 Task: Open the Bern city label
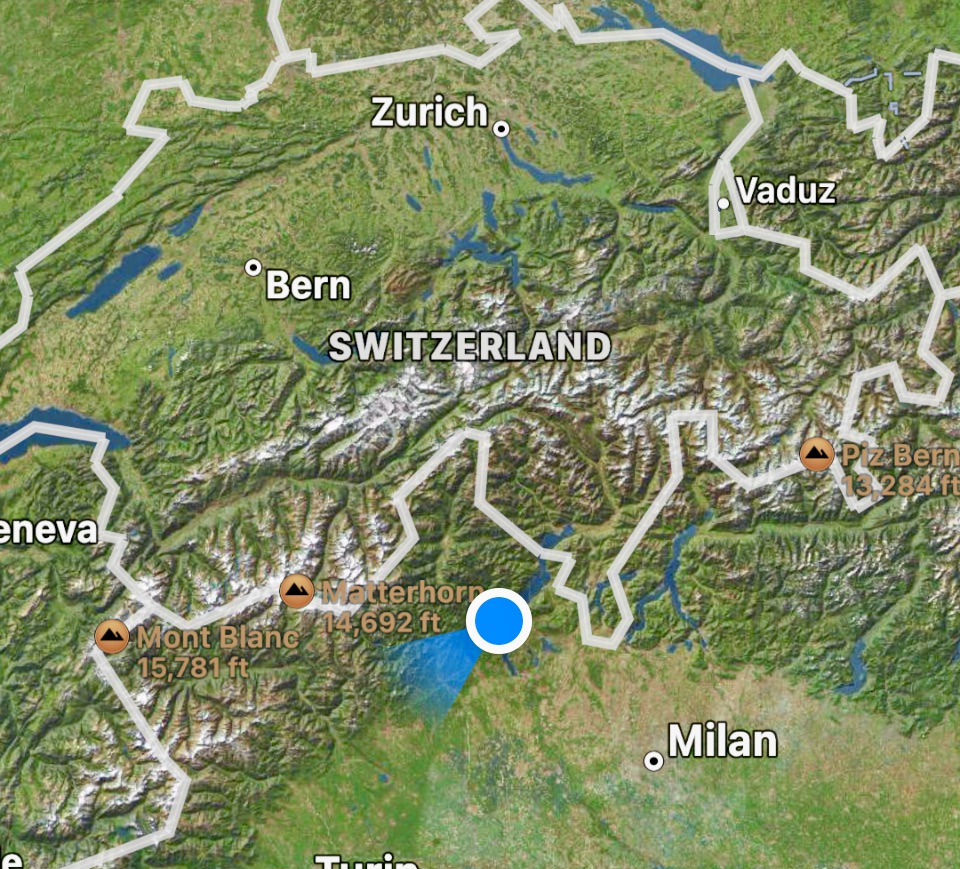308,286
